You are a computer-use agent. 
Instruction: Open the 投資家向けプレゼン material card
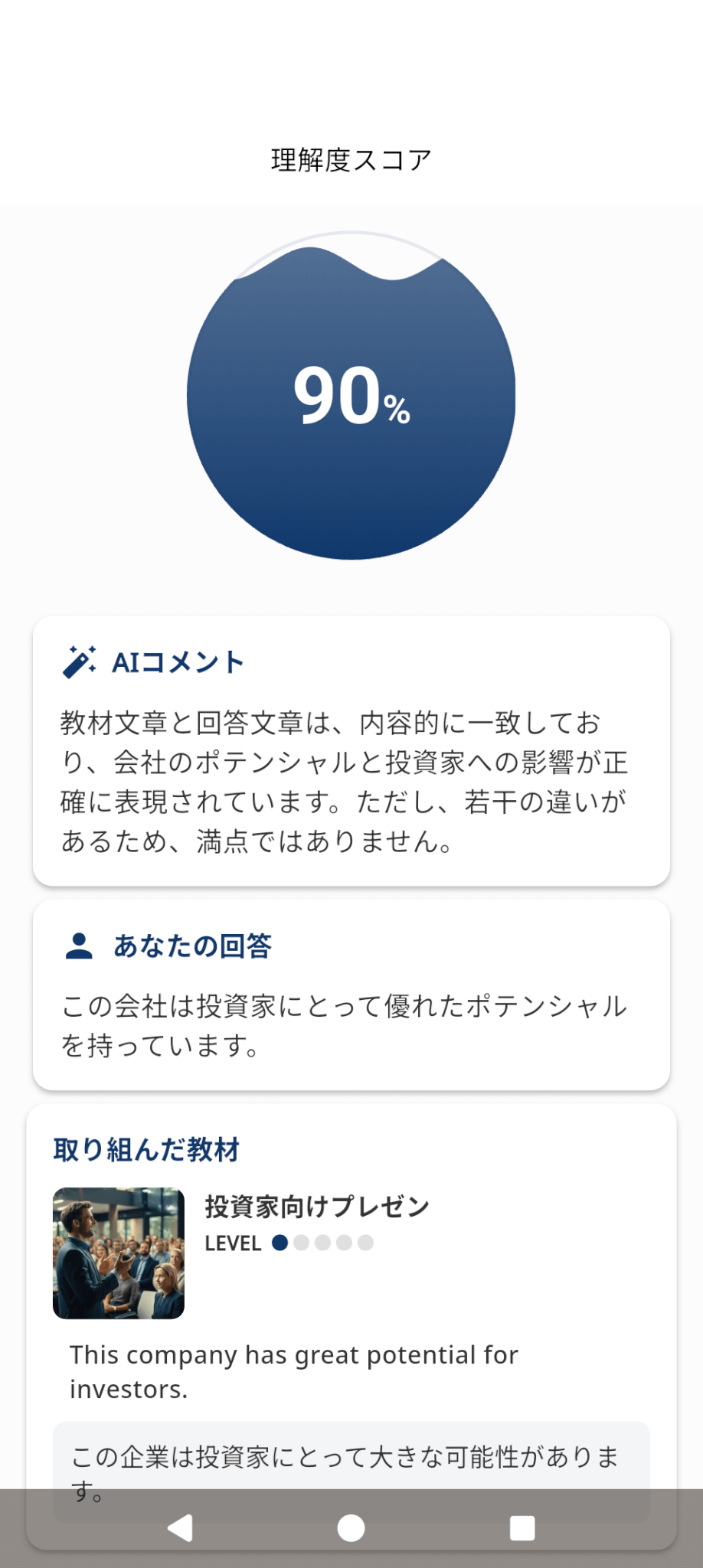(x=351, y=1253)
